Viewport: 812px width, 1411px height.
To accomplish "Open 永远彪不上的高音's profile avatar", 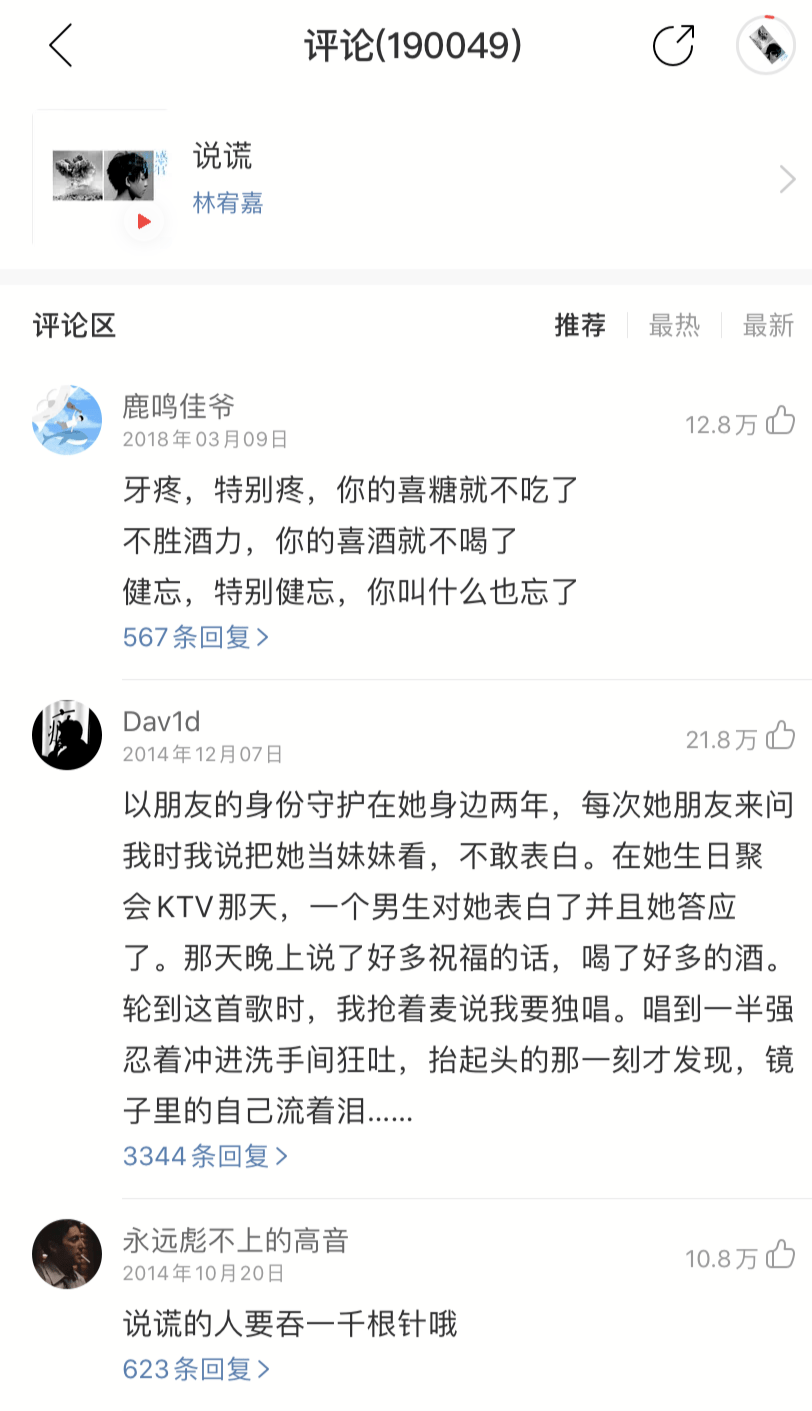I will click(x=67, y=1254).
